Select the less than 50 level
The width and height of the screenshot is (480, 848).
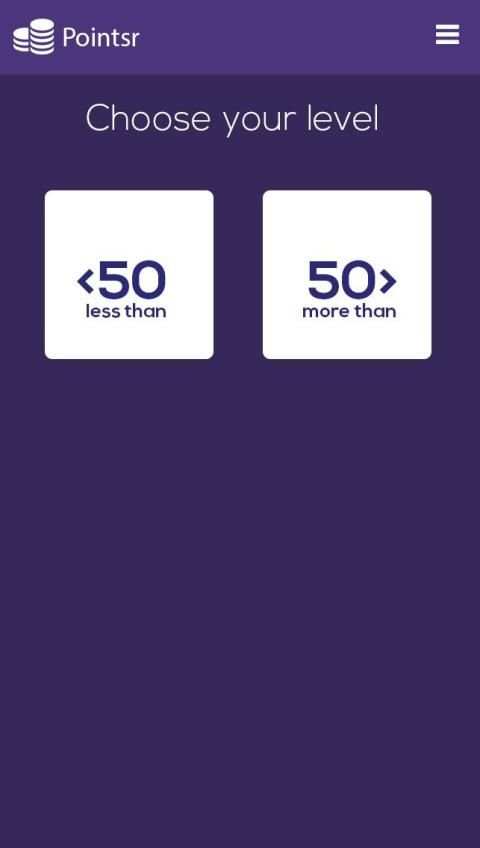tap(129, 274)
